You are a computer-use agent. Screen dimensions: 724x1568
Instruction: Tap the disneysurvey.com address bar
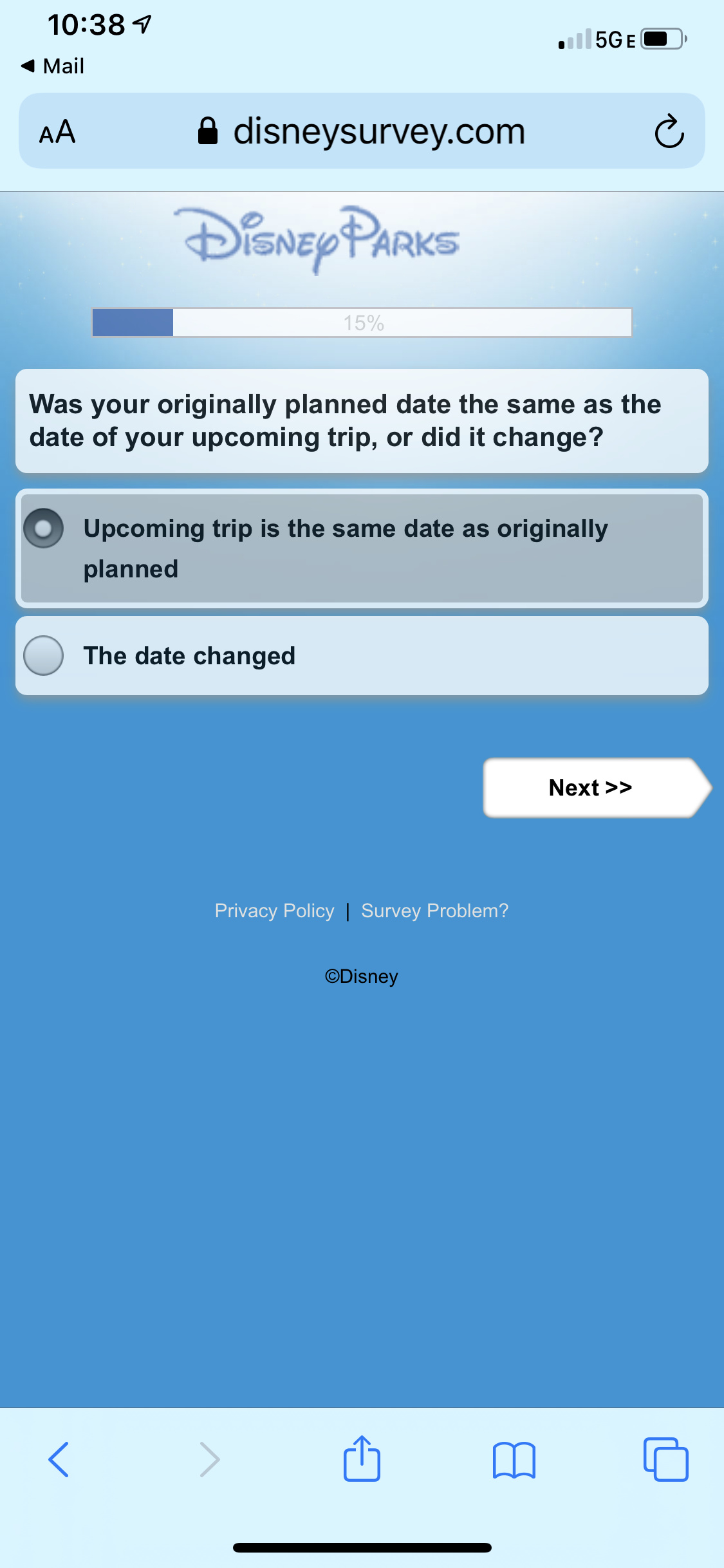[x=362, y=131]
